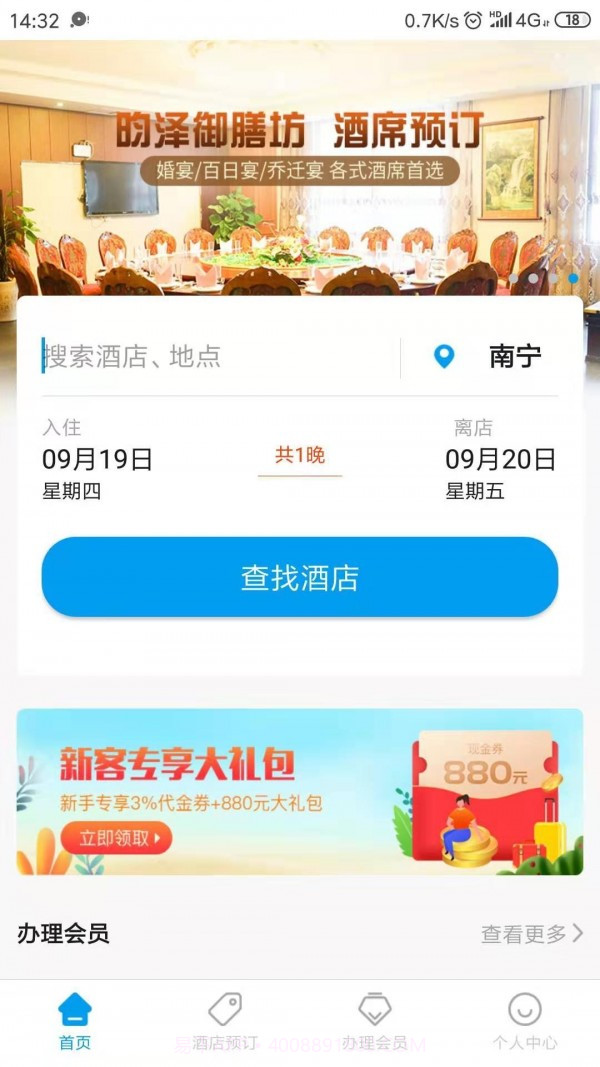Switch to the 办理会员 tab

pyautogui.click(x=375, y=1022)
